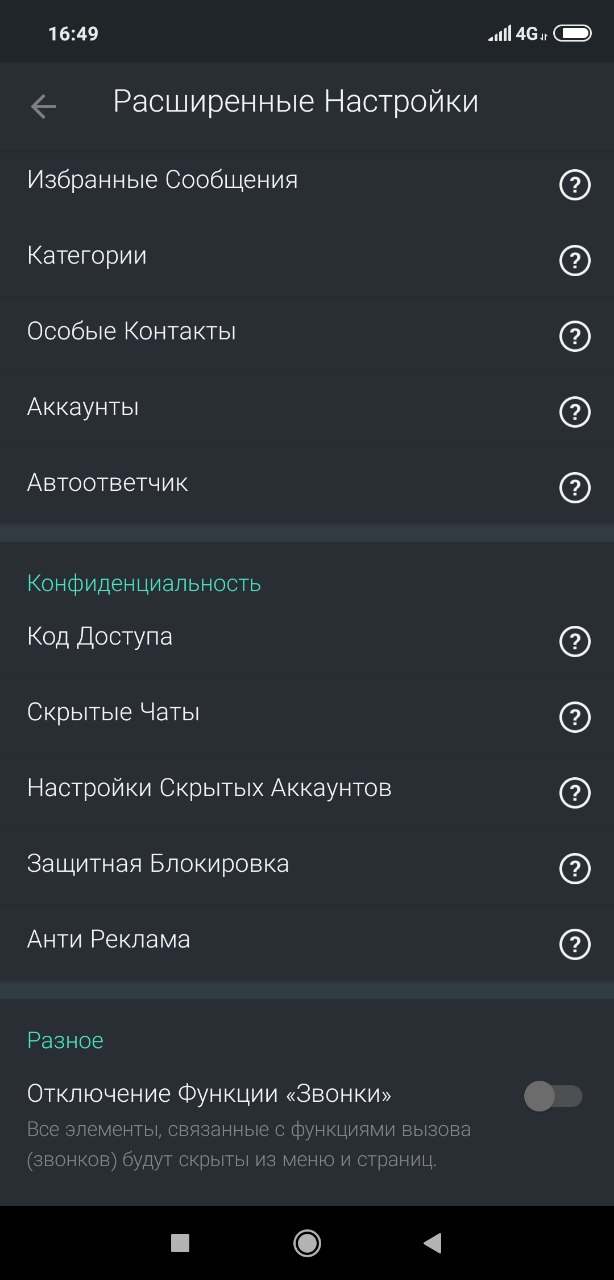Open Анти Реклама settings
Screen dimensions: 614x1280
click(307, 943)
